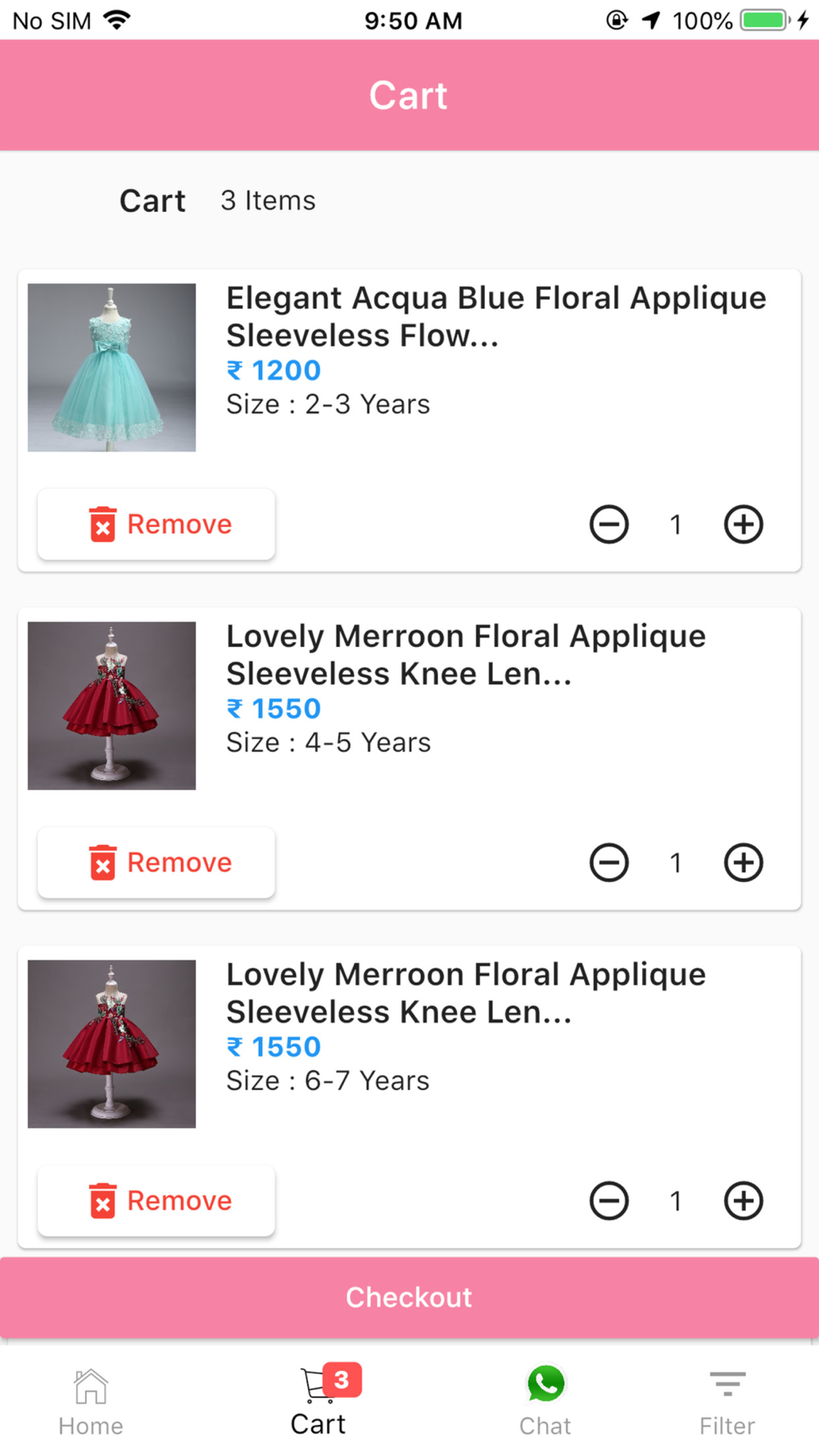Image resolution: width=819 pixels, height=1456 pixels.
Task: Decrease quantity of 4-5 Years Merroon dress
Action: 609,862
